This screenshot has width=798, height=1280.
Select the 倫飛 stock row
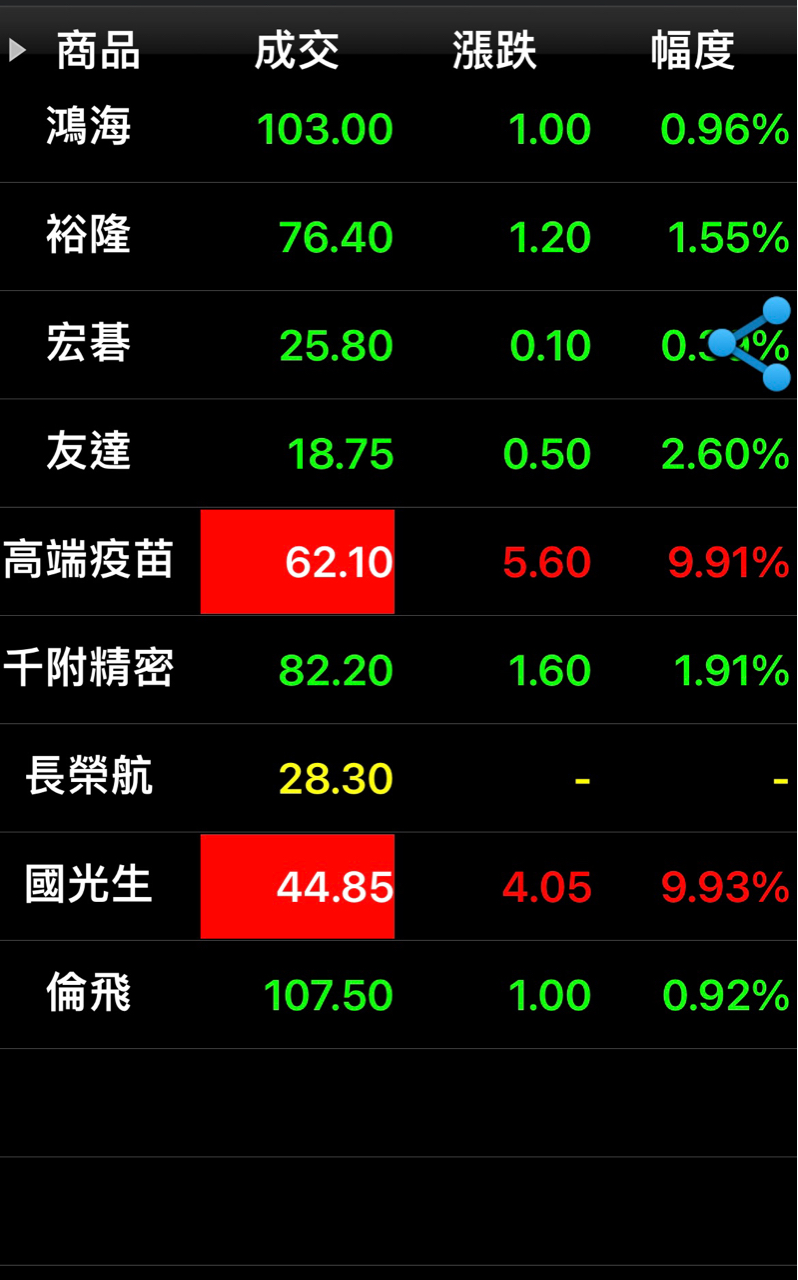point(90,994)
